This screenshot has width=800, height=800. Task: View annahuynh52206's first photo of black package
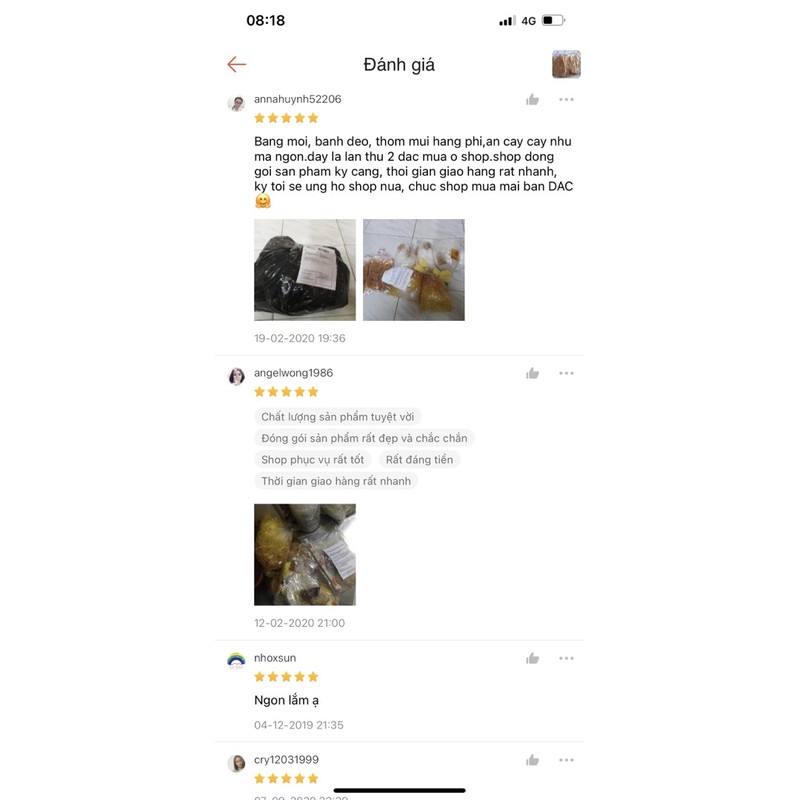click(x=305, y=270)
